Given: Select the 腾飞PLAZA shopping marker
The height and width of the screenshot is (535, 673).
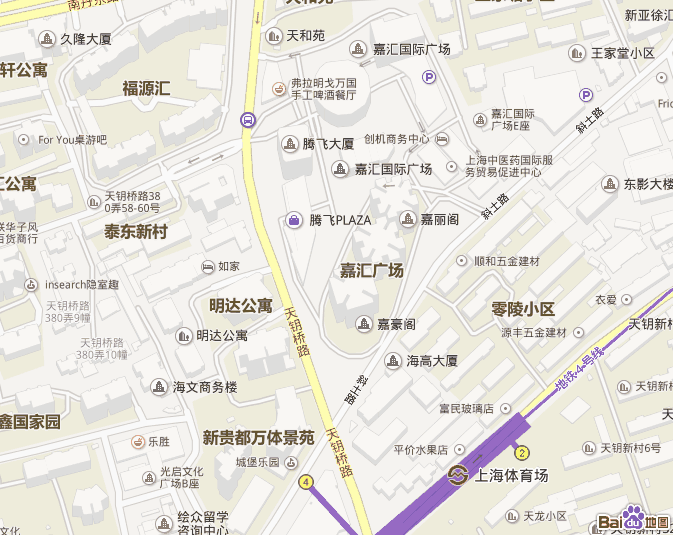Looking at the screenshot, I should tap(295, 219).
